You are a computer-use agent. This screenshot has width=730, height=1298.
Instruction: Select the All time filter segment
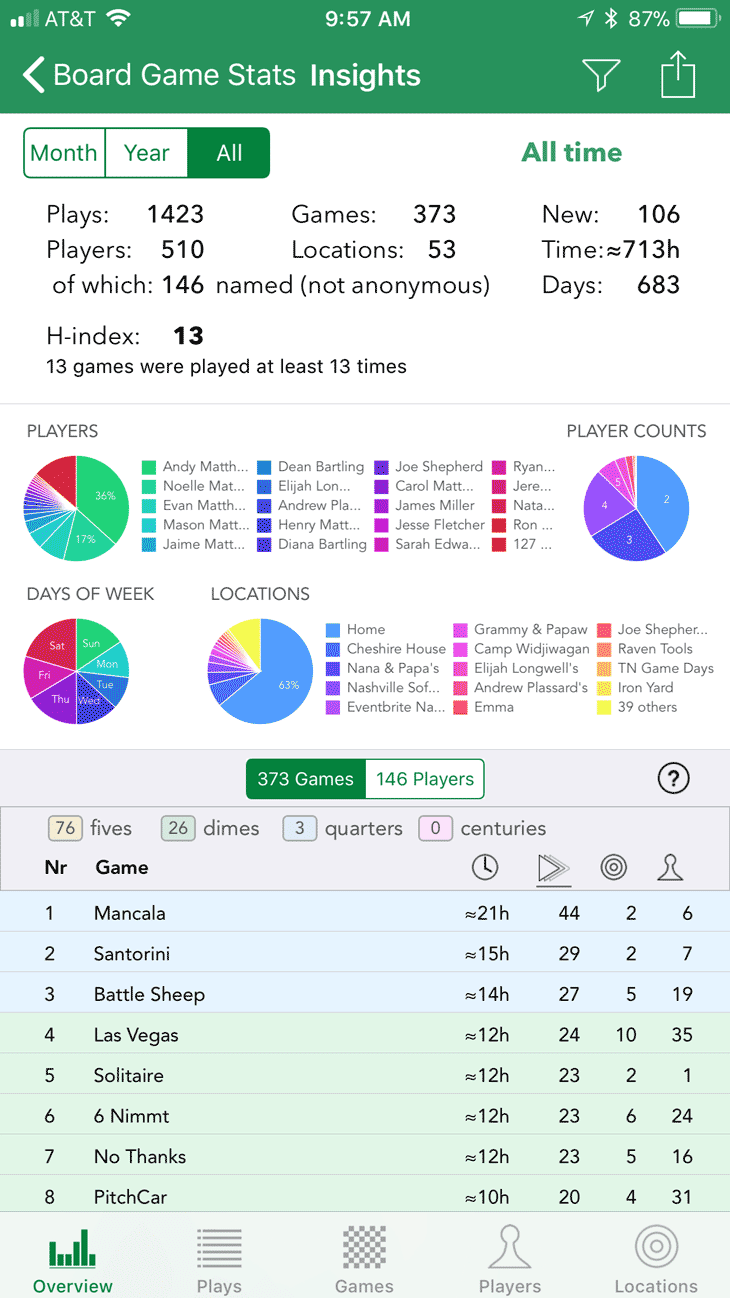(229, 153)
